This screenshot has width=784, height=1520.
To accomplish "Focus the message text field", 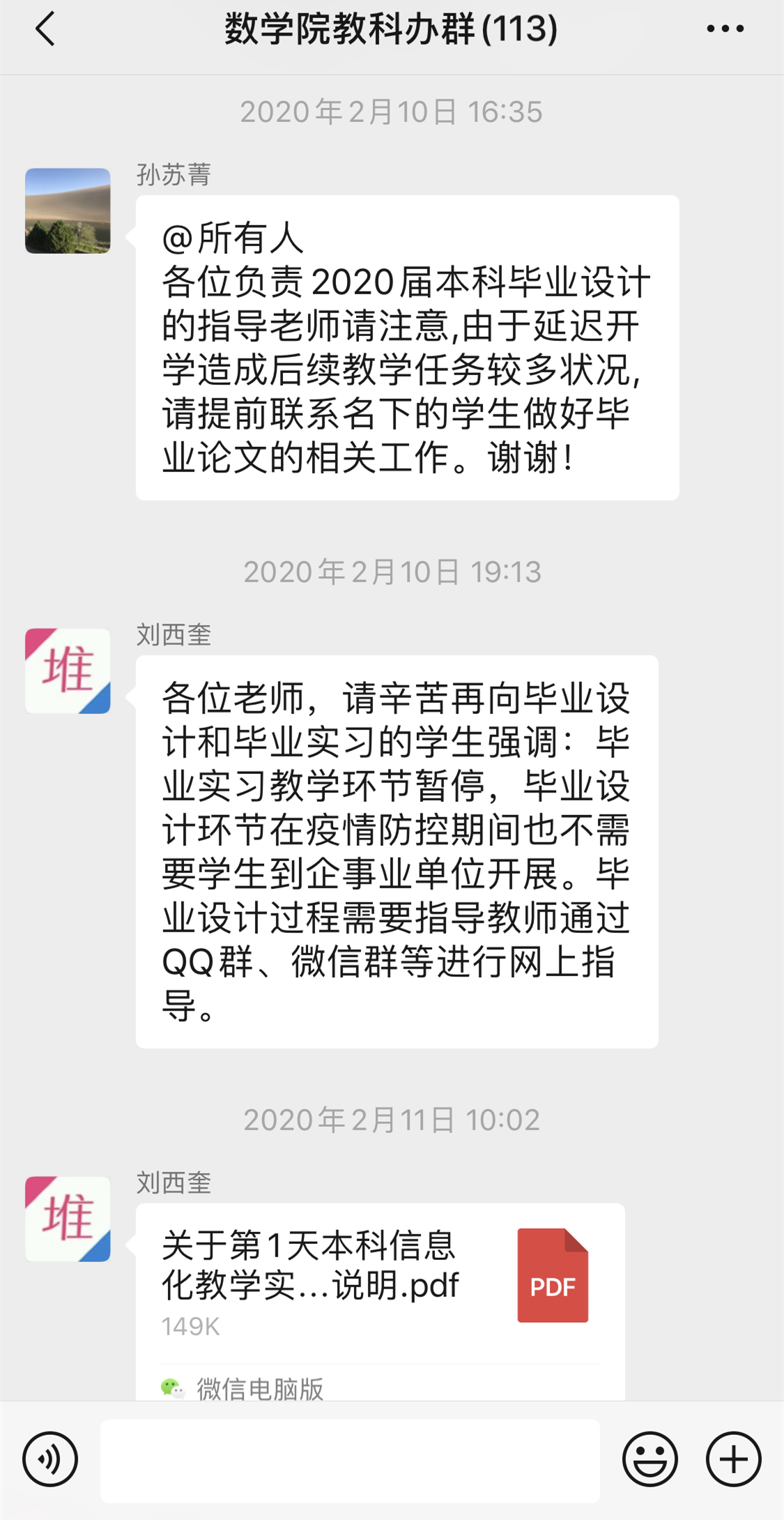I will tap(350, 1461).
